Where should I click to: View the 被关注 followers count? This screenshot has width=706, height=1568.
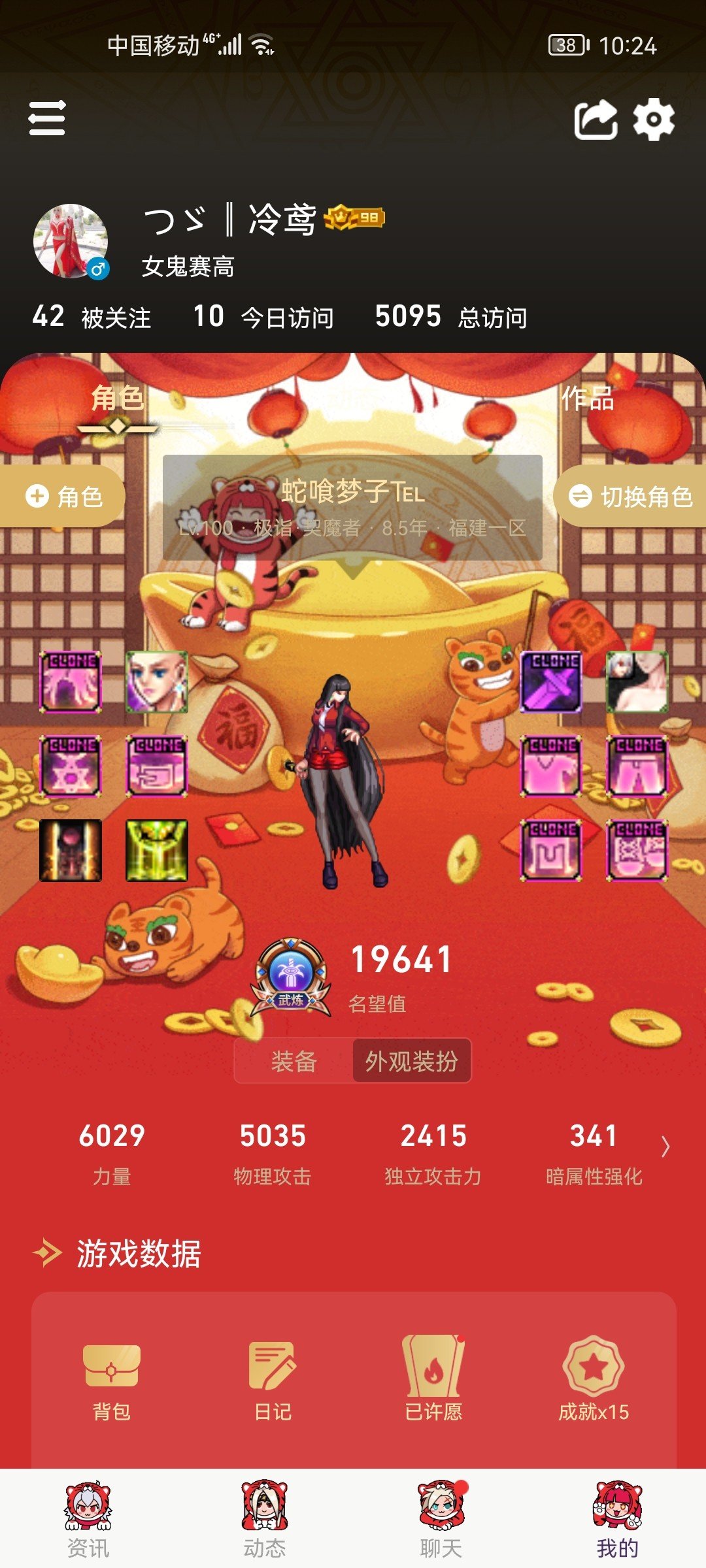point(92,317)
